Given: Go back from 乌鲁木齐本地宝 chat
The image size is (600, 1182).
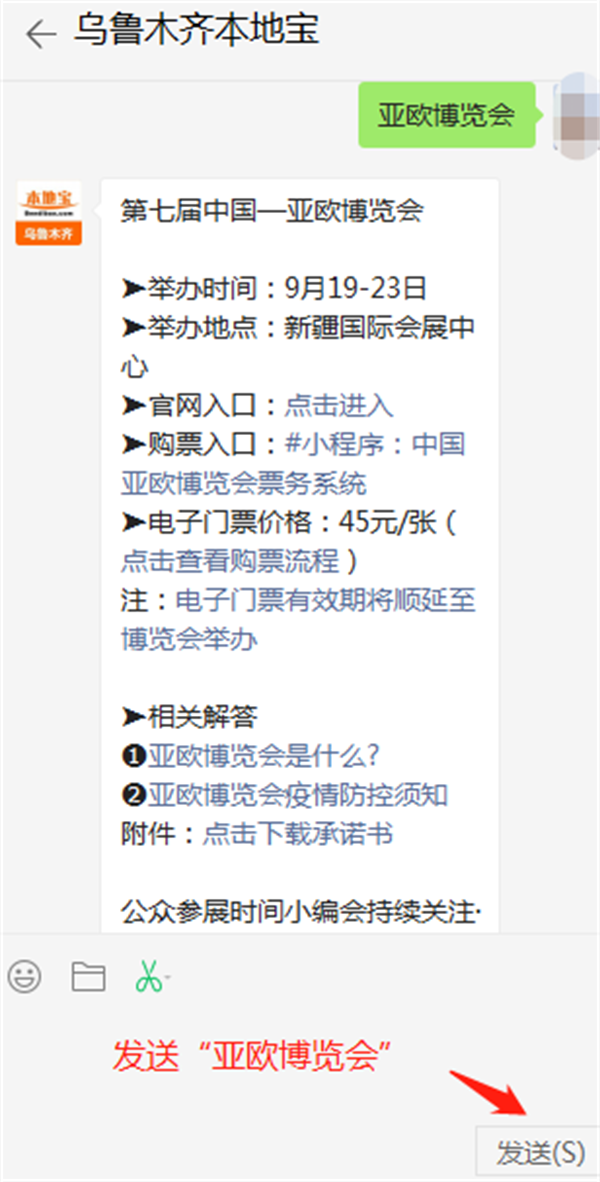Looking at the screenshot, I should tap(41, 35).
